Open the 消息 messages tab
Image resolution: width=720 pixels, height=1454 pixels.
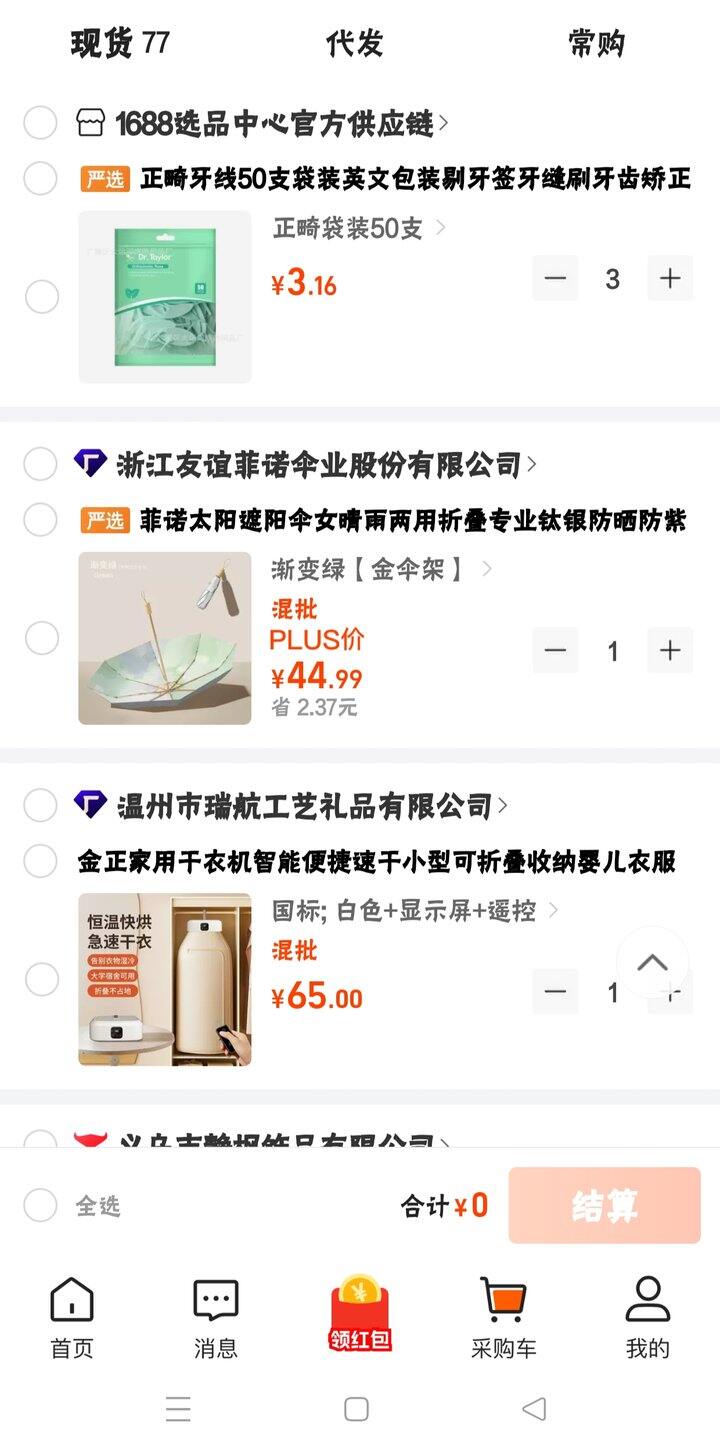click(x=216, y=1317)
